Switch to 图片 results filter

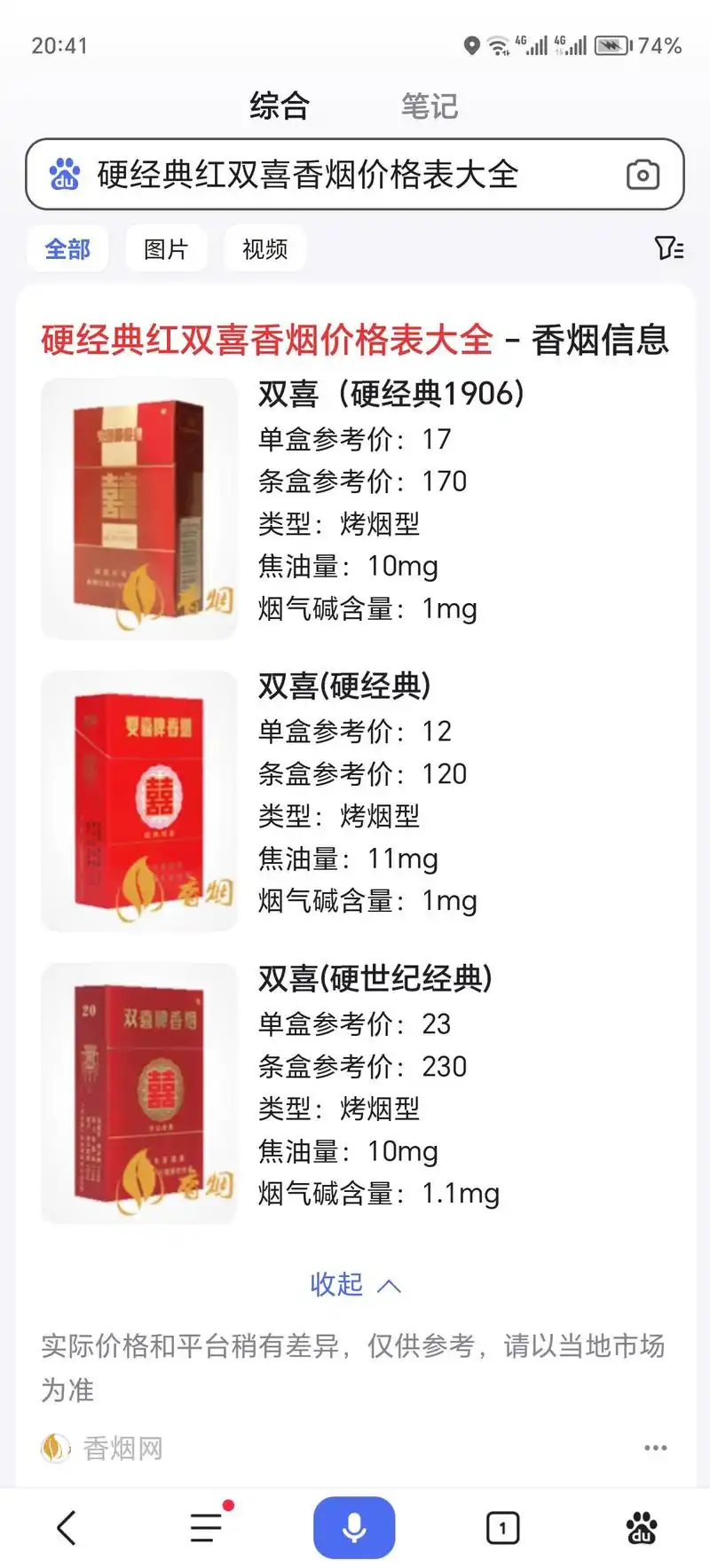click(x=166, y=249)
